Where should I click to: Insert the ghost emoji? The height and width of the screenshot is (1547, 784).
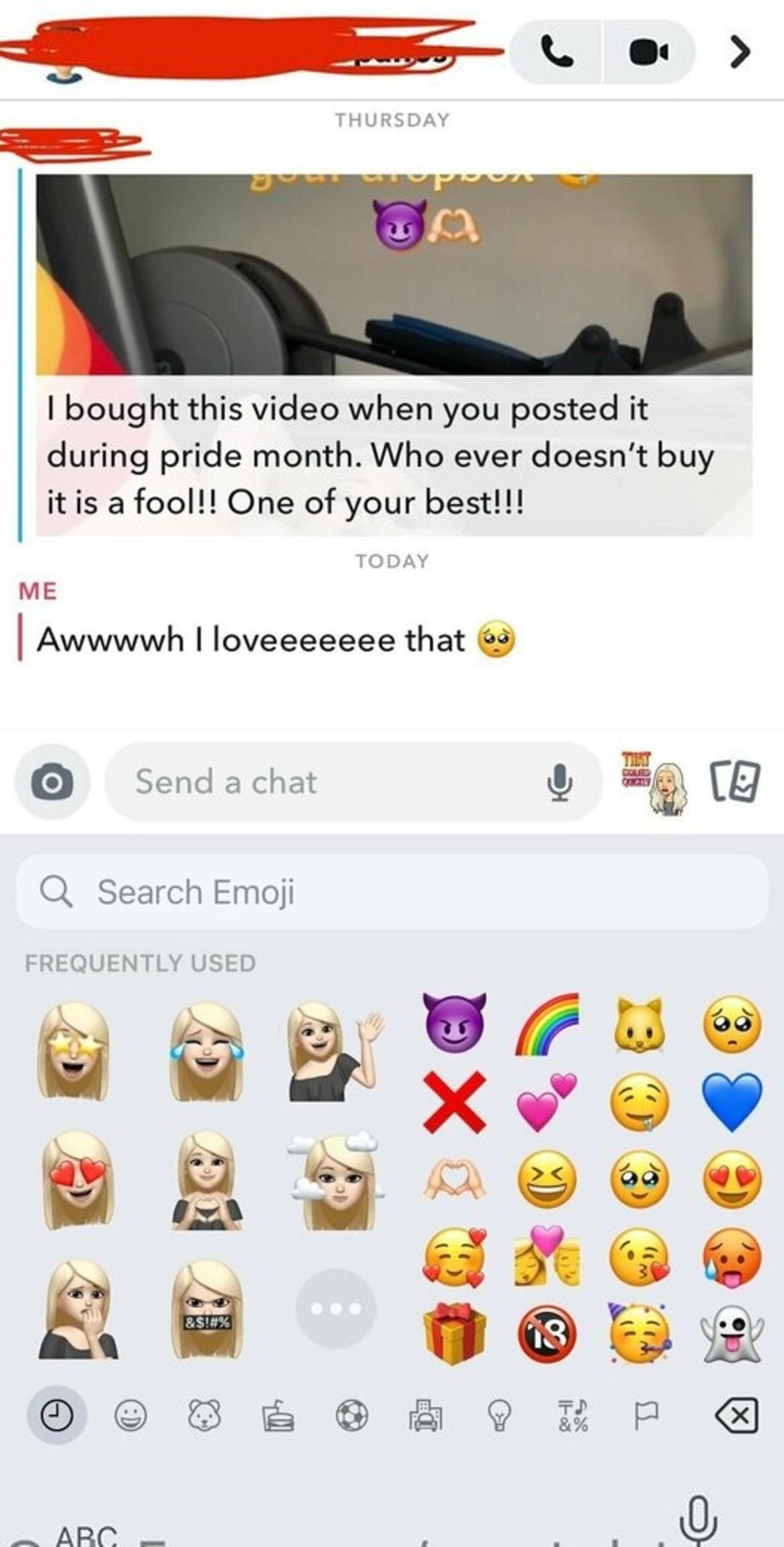coord(732,1331)
